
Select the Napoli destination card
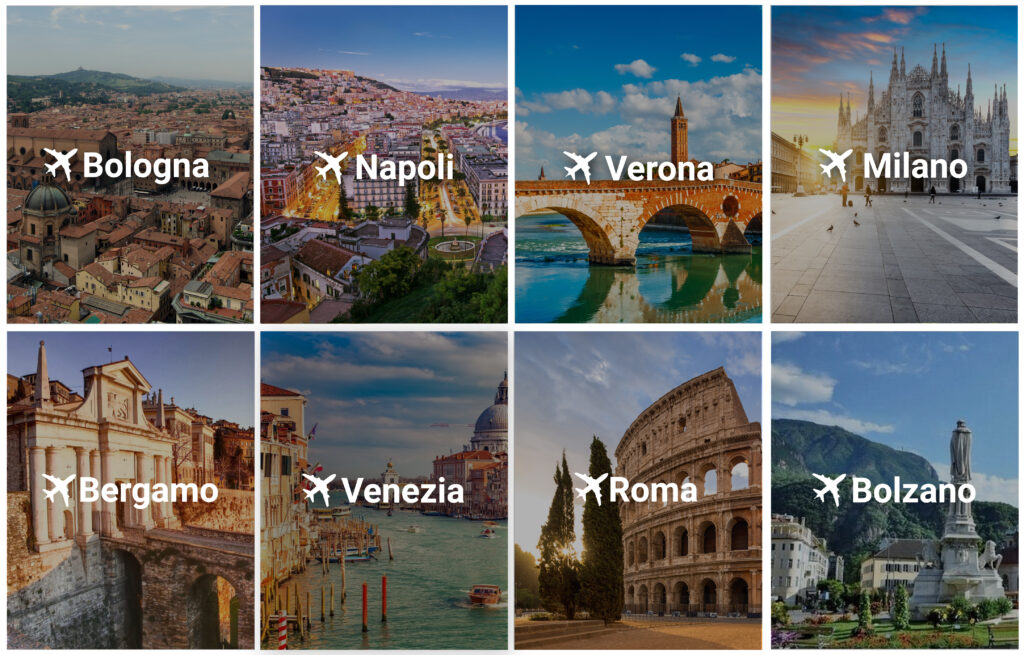pyautogui.click(x=384, y=165)
